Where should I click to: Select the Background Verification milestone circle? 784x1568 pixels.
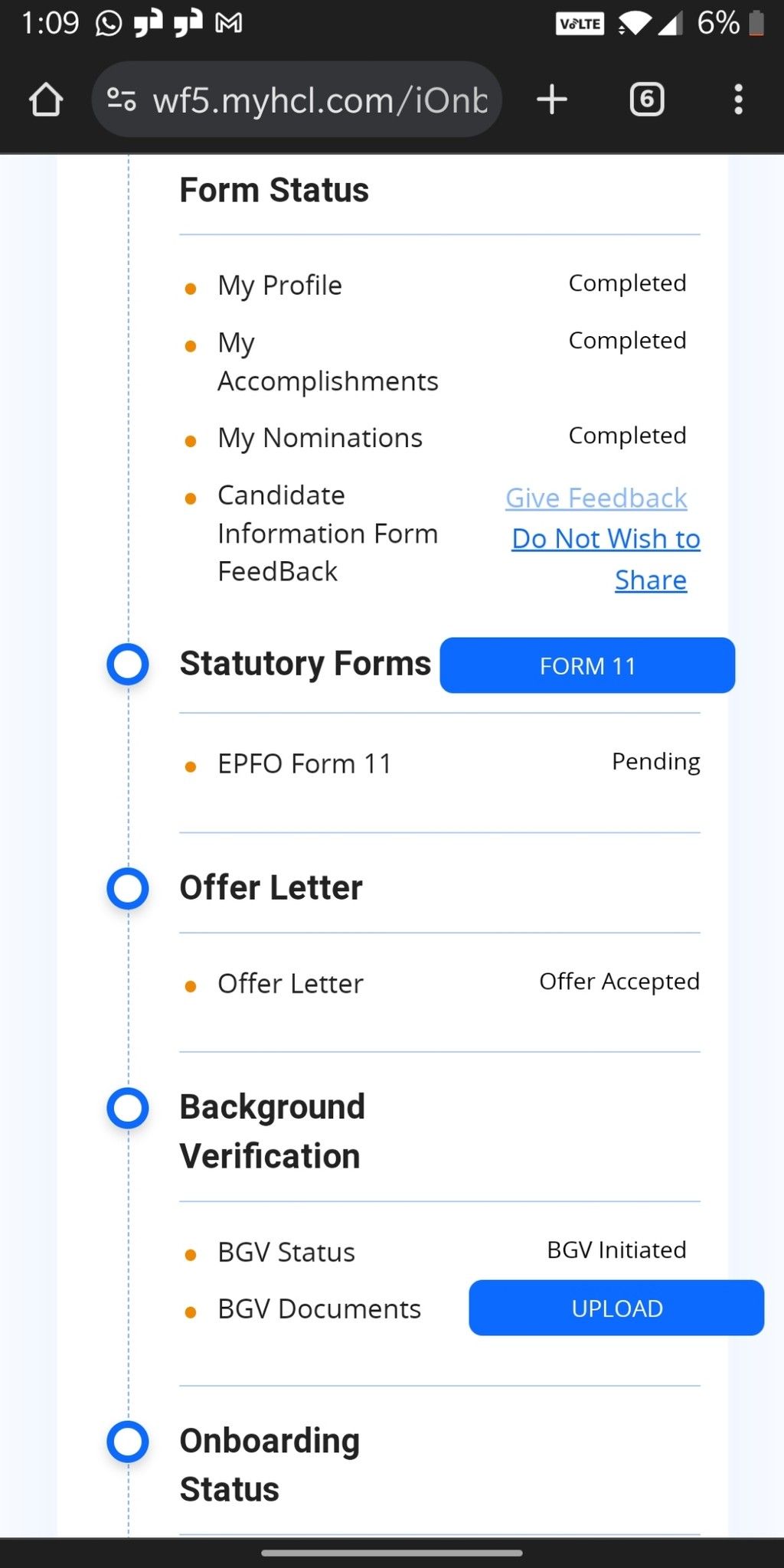pos(127,1107)
